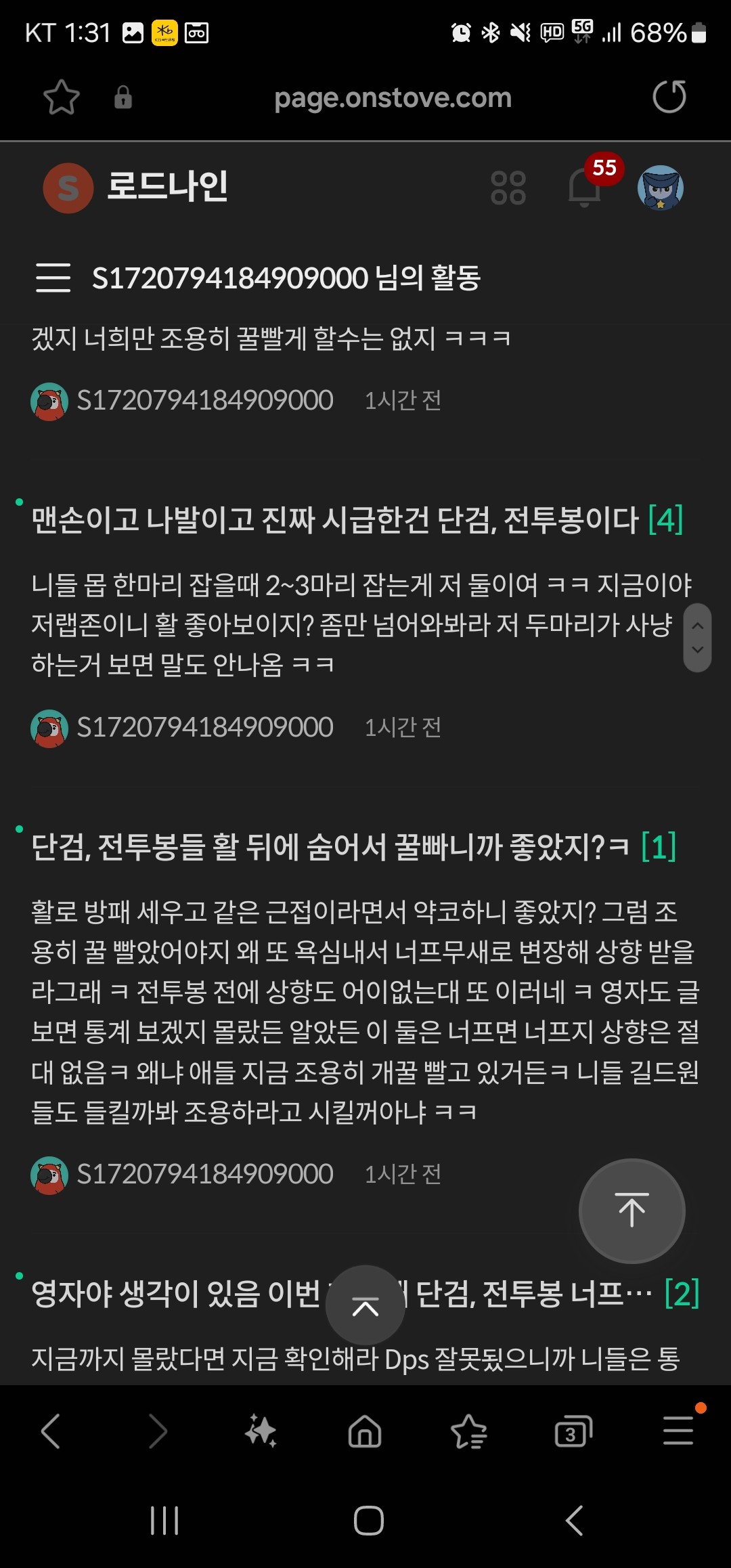This screenshot has width=731, height=1568.
Task: Go forward in the browser toolbar
Action: 157,1431
